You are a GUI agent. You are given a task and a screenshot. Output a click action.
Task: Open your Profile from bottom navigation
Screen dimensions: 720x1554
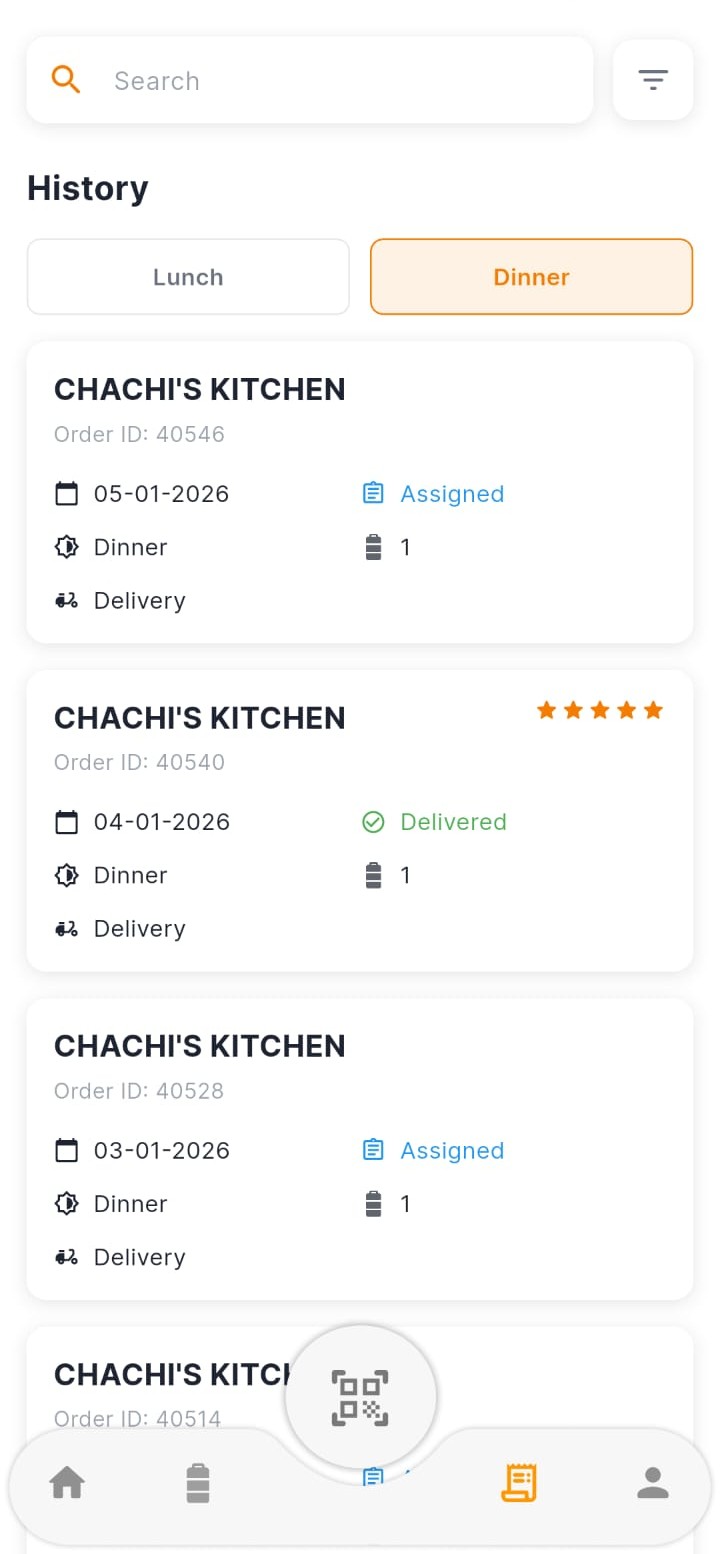point(652,1483)
